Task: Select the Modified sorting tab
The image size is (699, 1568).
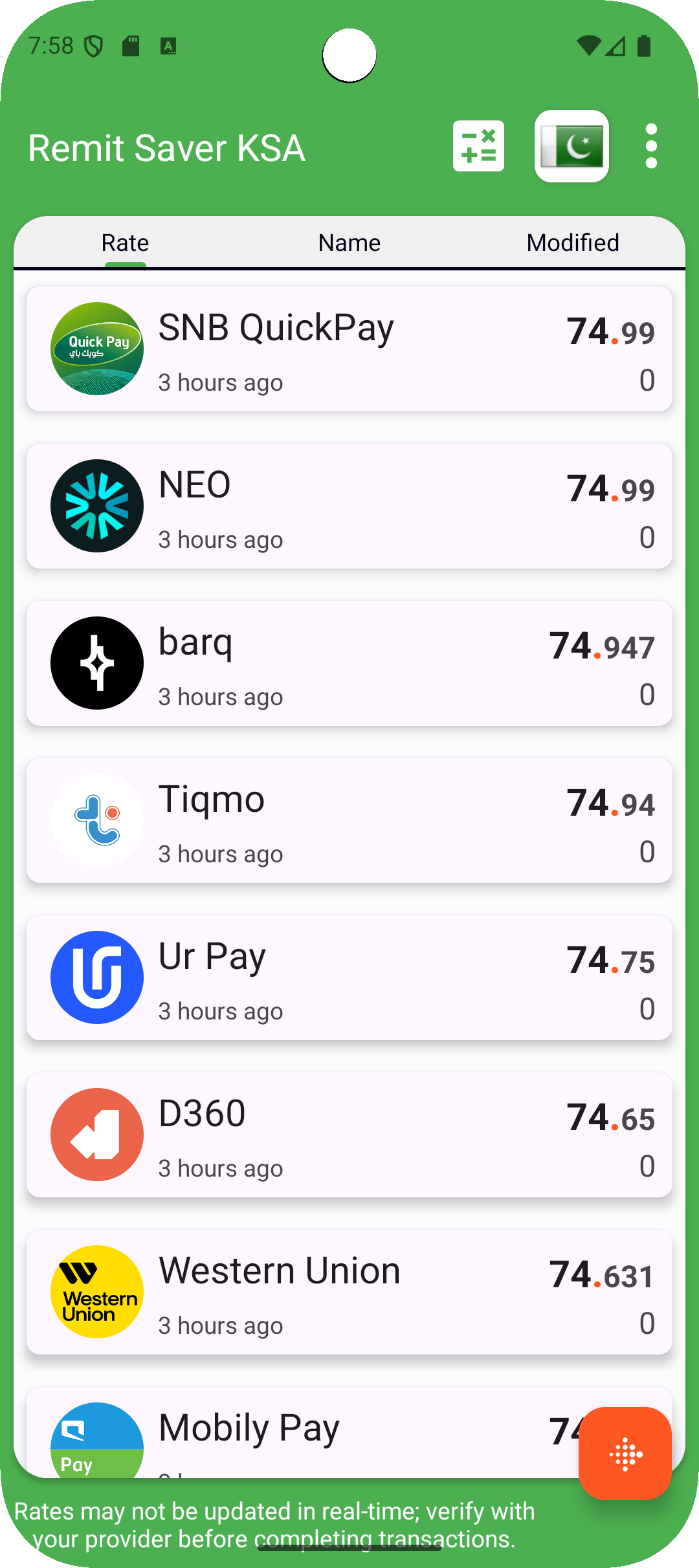Action: (x=573, y=243)
